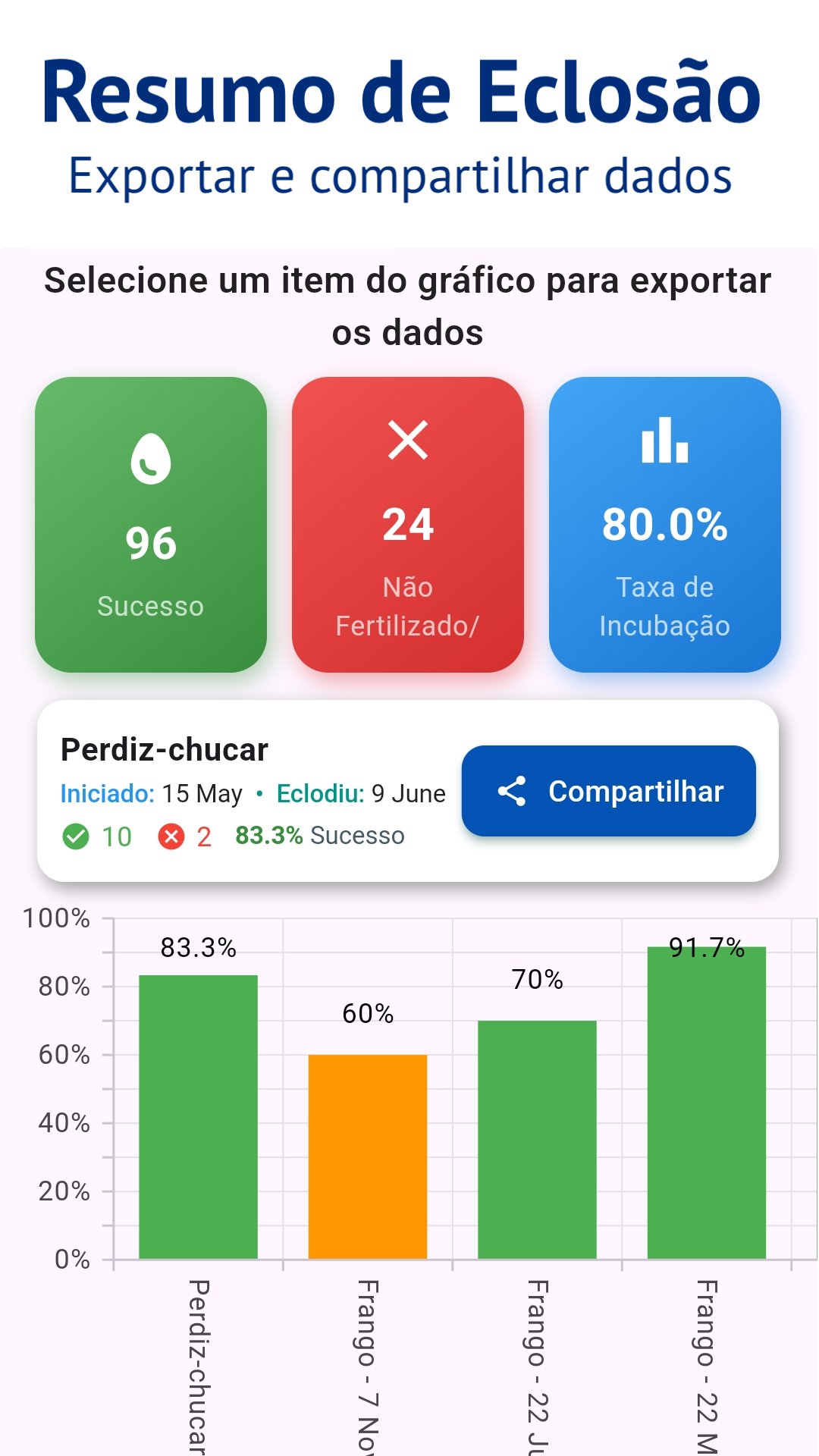Screen dimensions: 819x1456
Task: Share the Perdiz-chucar hatch data
Action: tap(608, 791)
